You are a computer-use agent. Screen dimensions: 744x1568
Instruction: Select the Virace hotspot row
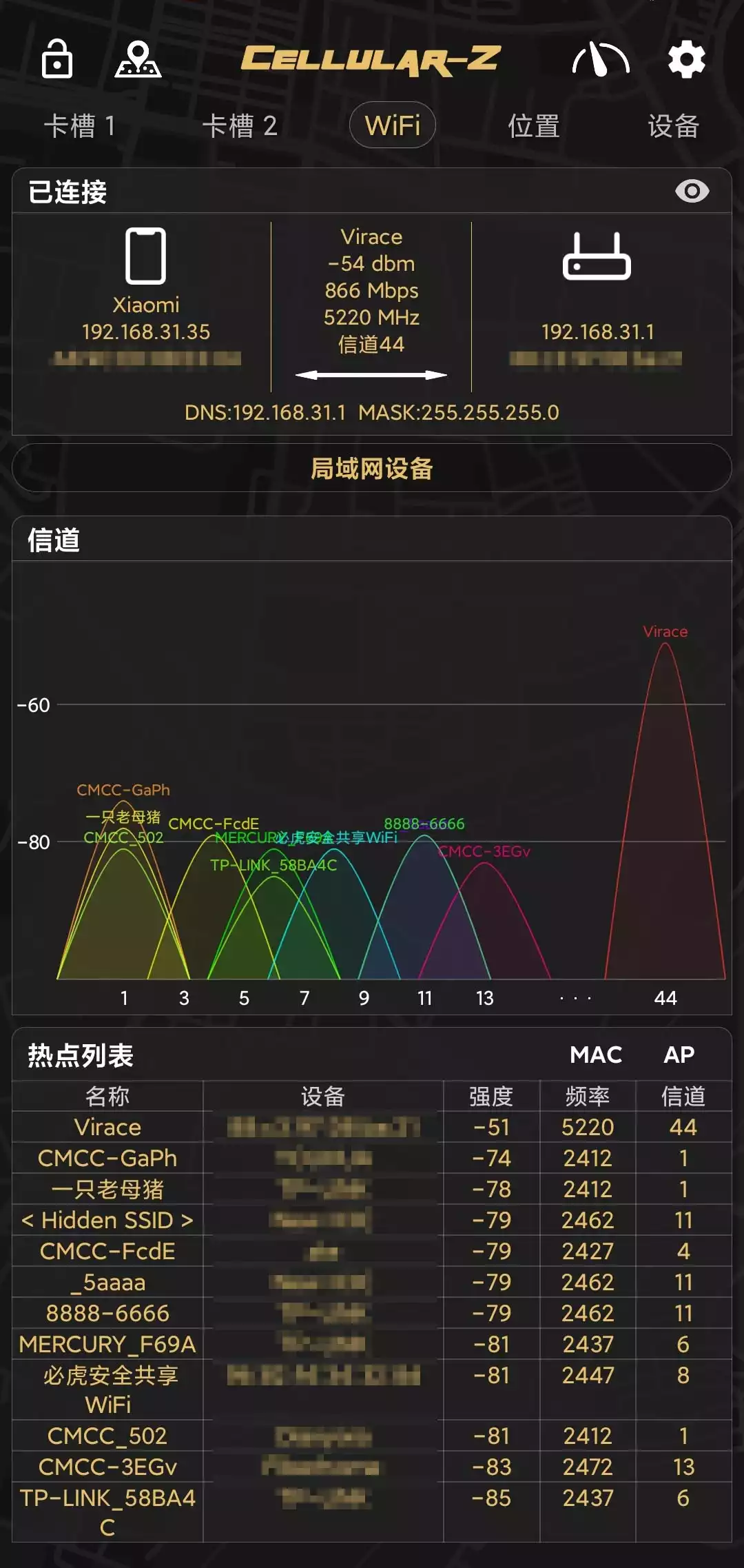point(372,1127)
